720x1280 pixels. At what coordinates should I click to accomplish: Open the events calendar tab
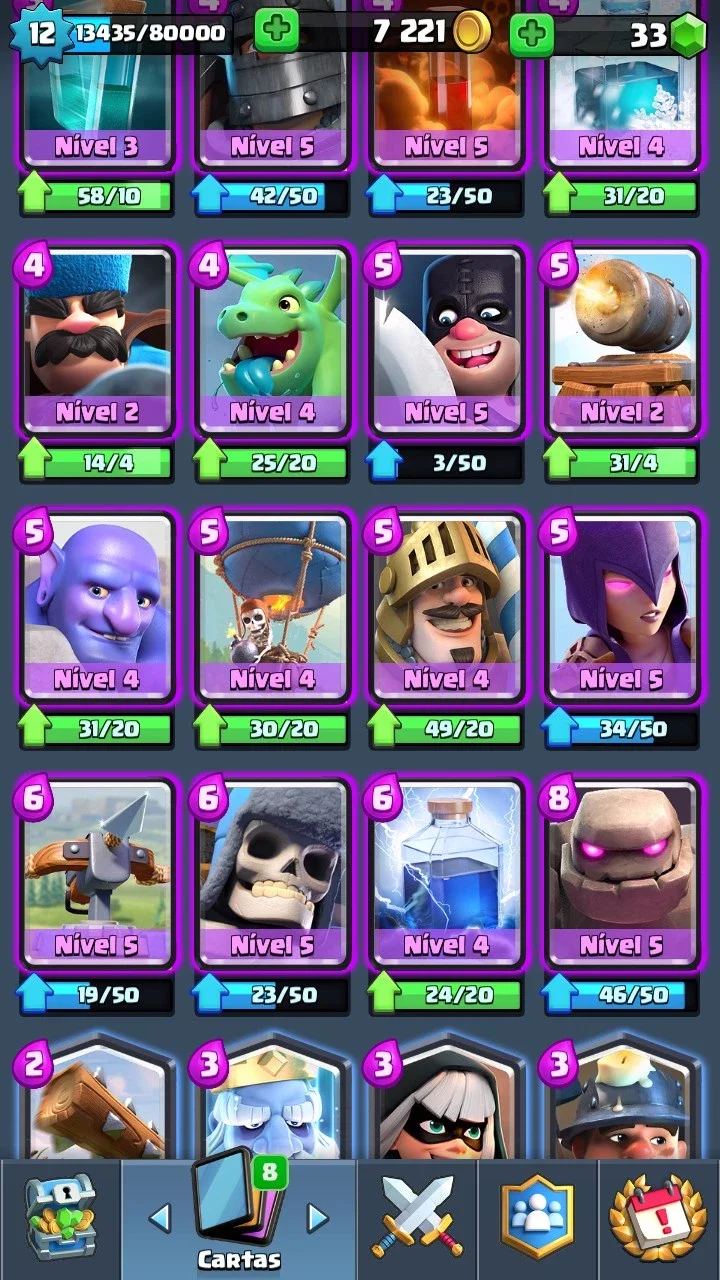coord(658,1218)
